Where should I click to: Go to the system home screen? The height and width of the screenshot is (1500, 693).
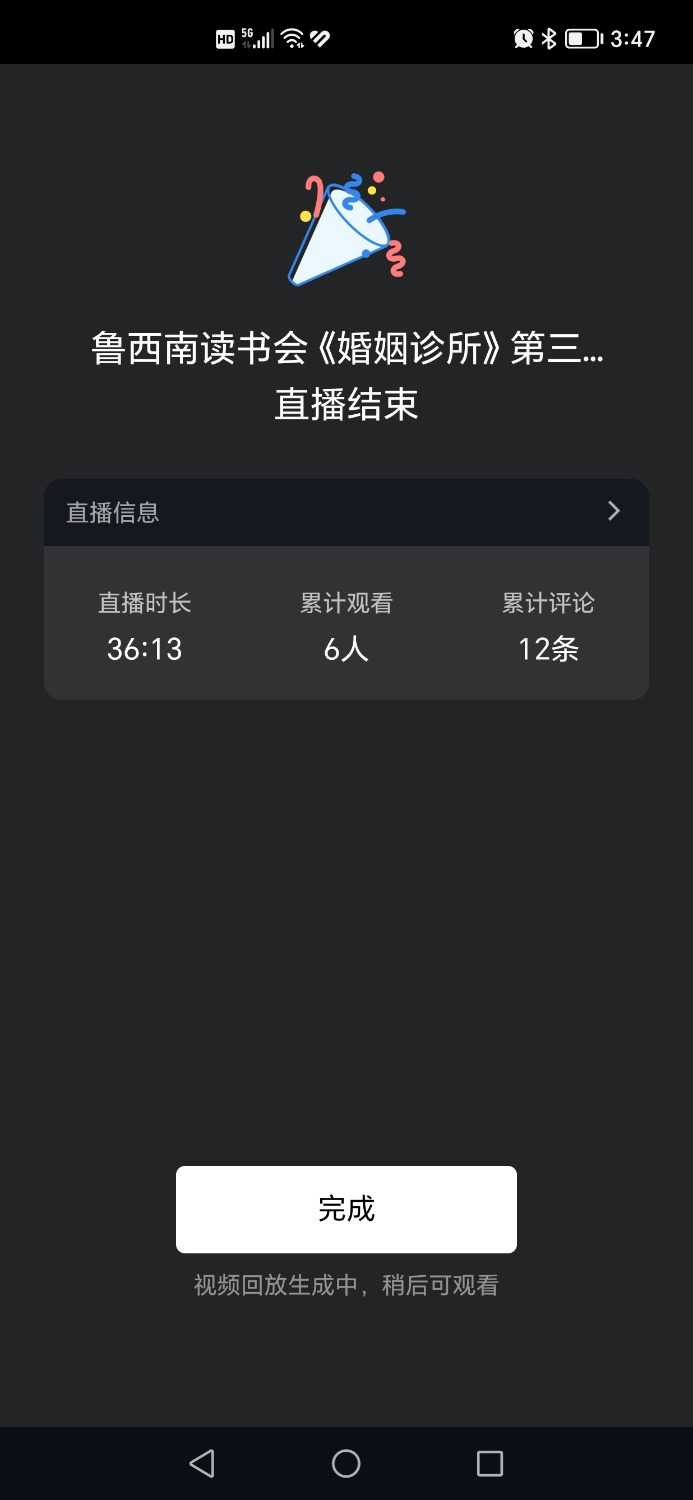tap(346, 1464)
